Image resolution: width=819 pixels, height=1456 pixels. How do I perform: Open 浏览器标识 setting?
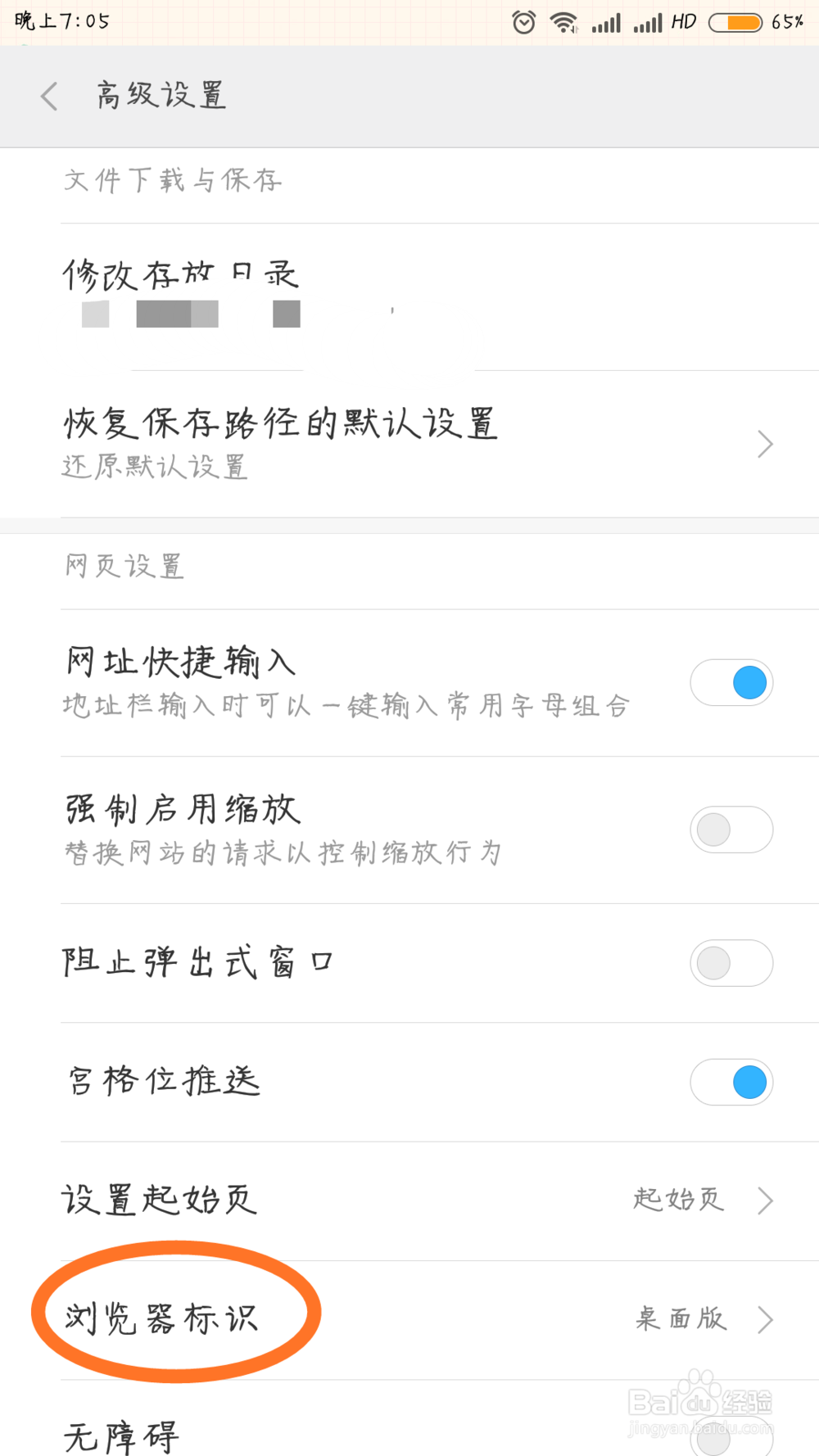click(409, 1319)
